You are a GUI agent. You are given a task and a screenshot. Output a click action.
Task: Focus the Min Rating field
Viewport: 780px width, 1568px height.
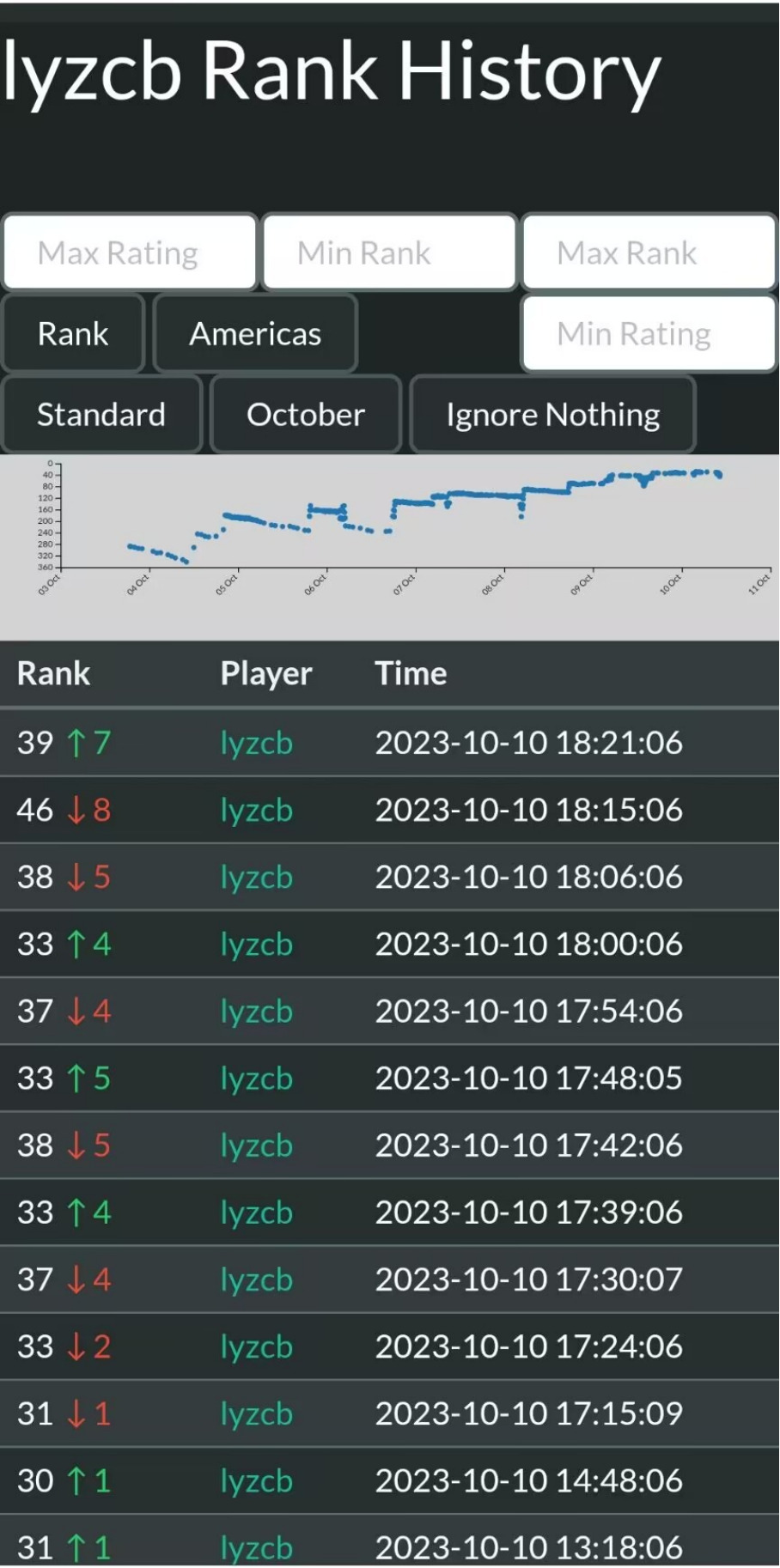(649, 333)
